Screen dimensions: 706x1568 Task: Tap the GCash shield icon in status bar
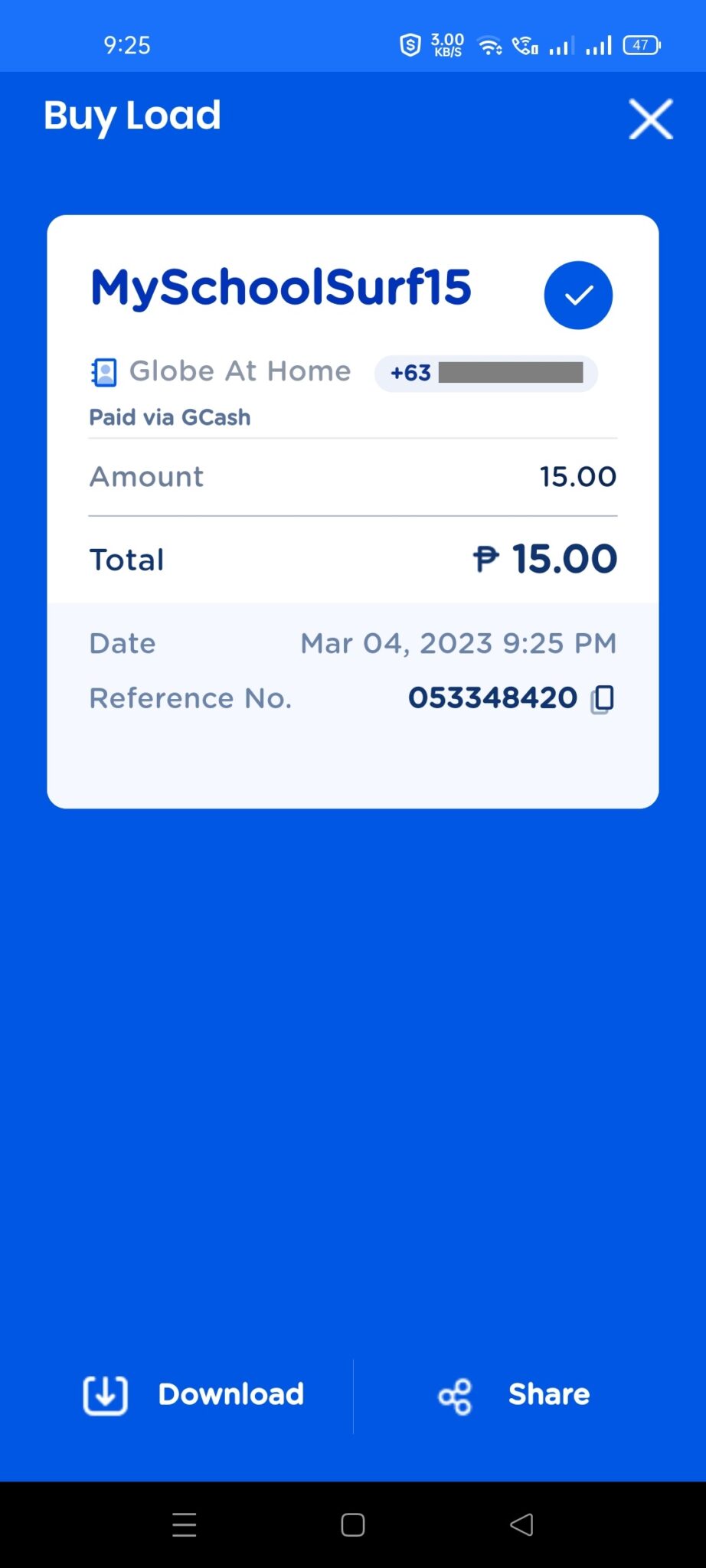[411, 44]
